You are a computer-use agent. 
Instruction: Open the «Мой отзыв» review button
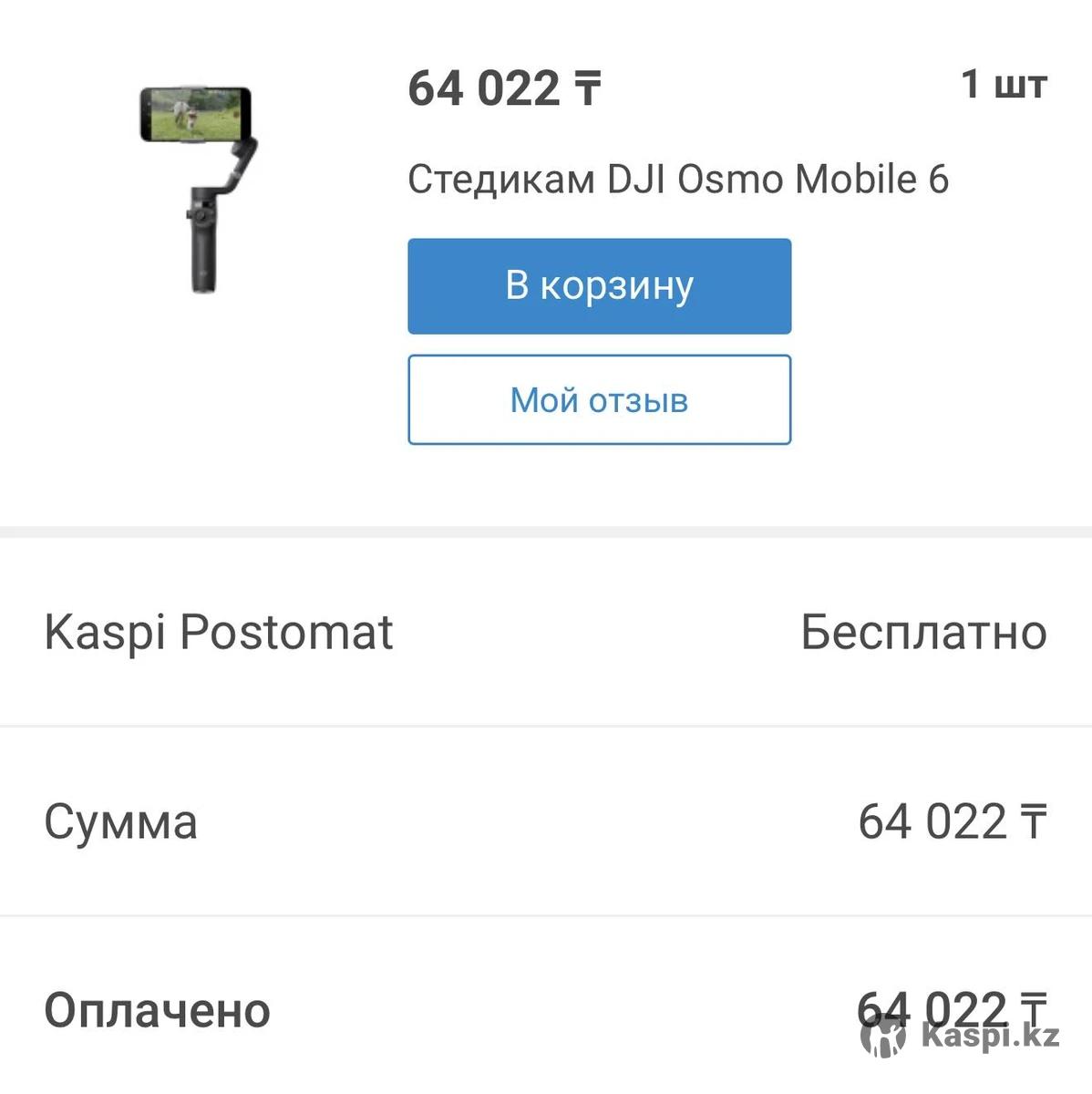(x=599, y=400)
